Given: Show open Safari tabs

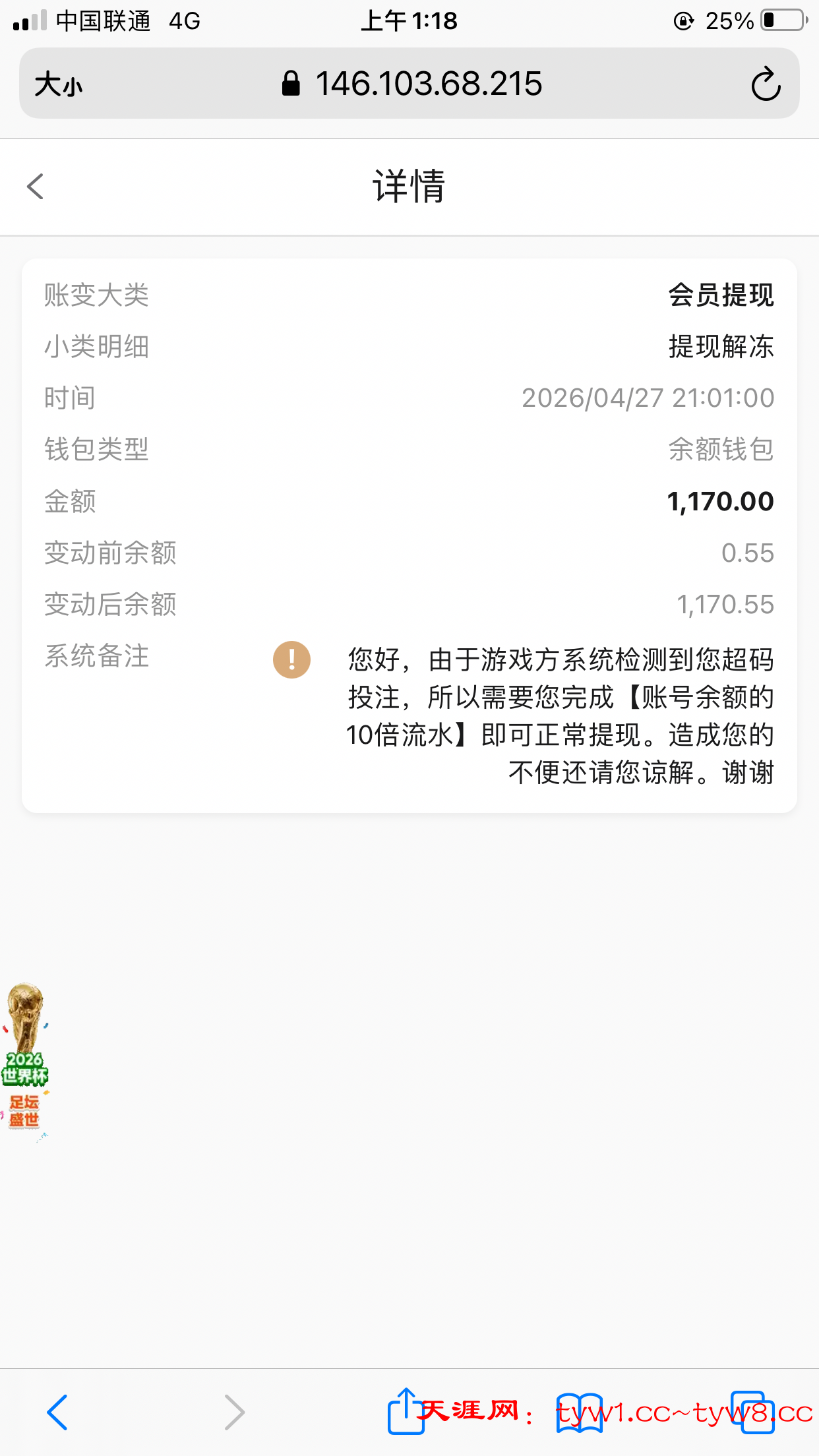Looking at the screenshot, I should pyautogui.click(x=752, y=1412).
